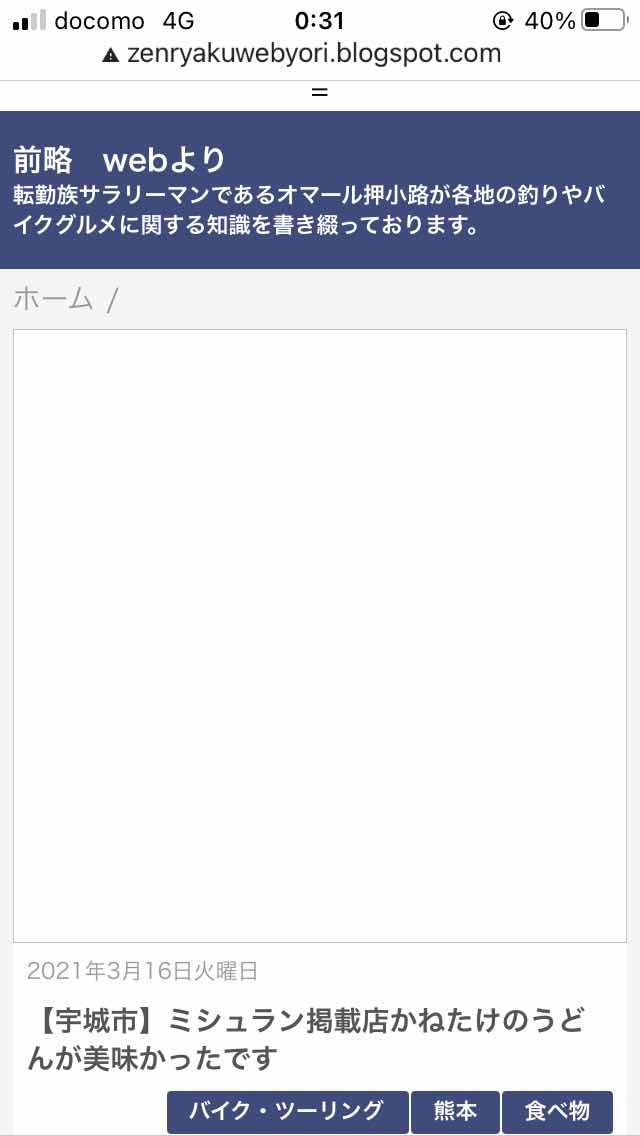
Task: Open the blank featured post image
Action: [320, 635]
